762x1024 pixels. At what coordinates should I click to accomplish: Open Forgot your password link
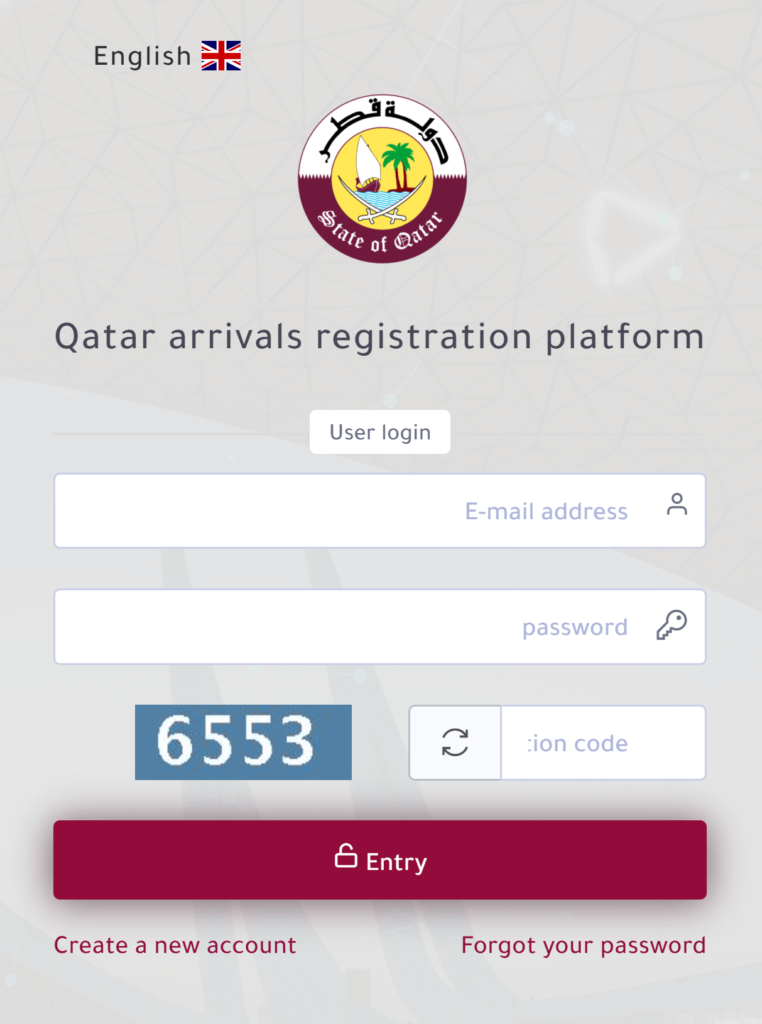[x=583, y=945]
